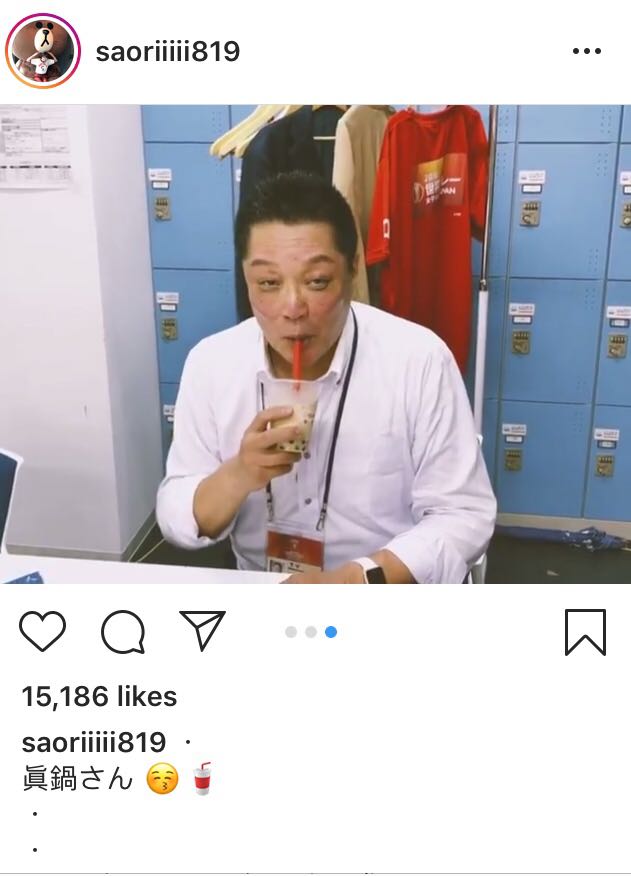Open the three-dot overflow menu
This screenshot has height=876, width=631.
(x=587, y=51)
